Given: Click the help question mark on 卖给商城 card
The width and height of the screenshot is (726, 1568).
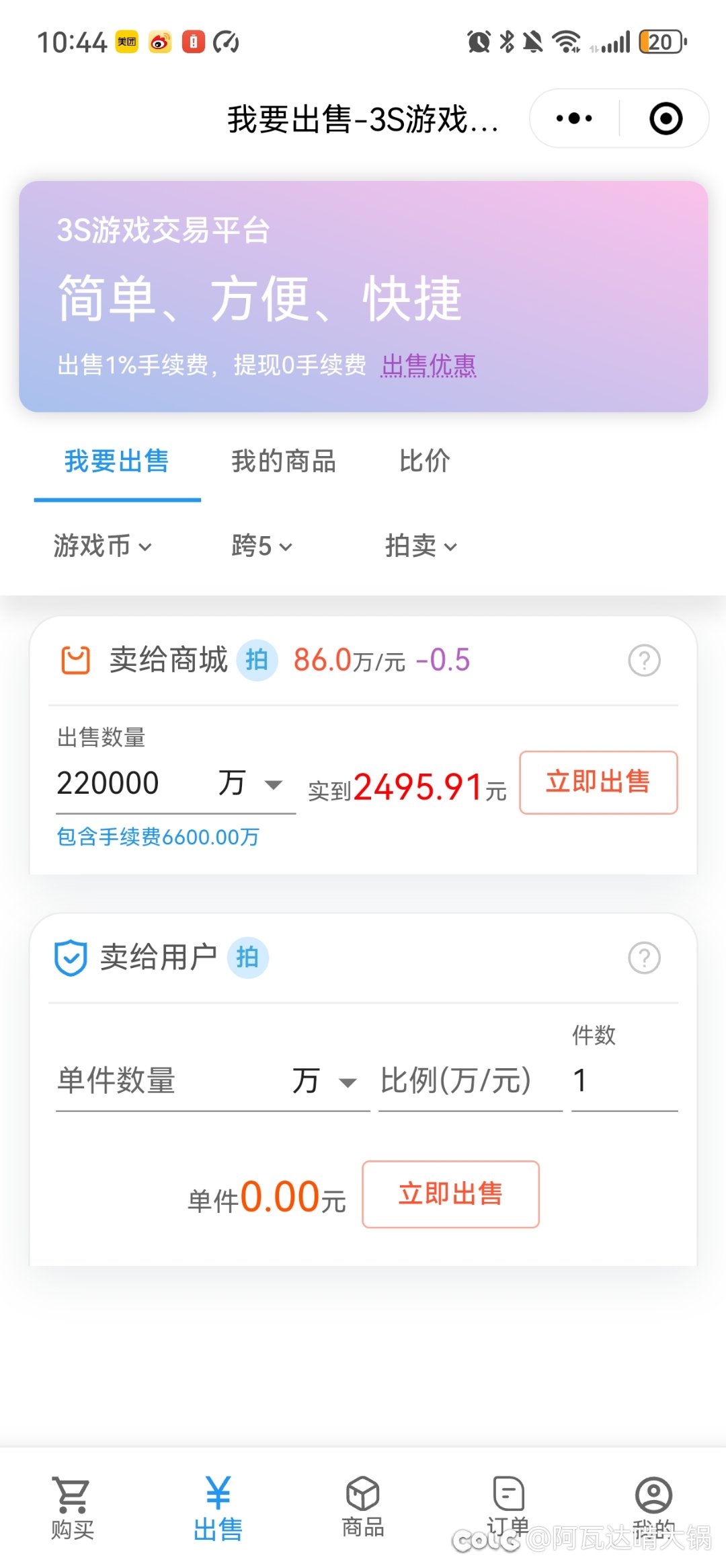Looking at the screenshot, I should [x=643, y=661].
